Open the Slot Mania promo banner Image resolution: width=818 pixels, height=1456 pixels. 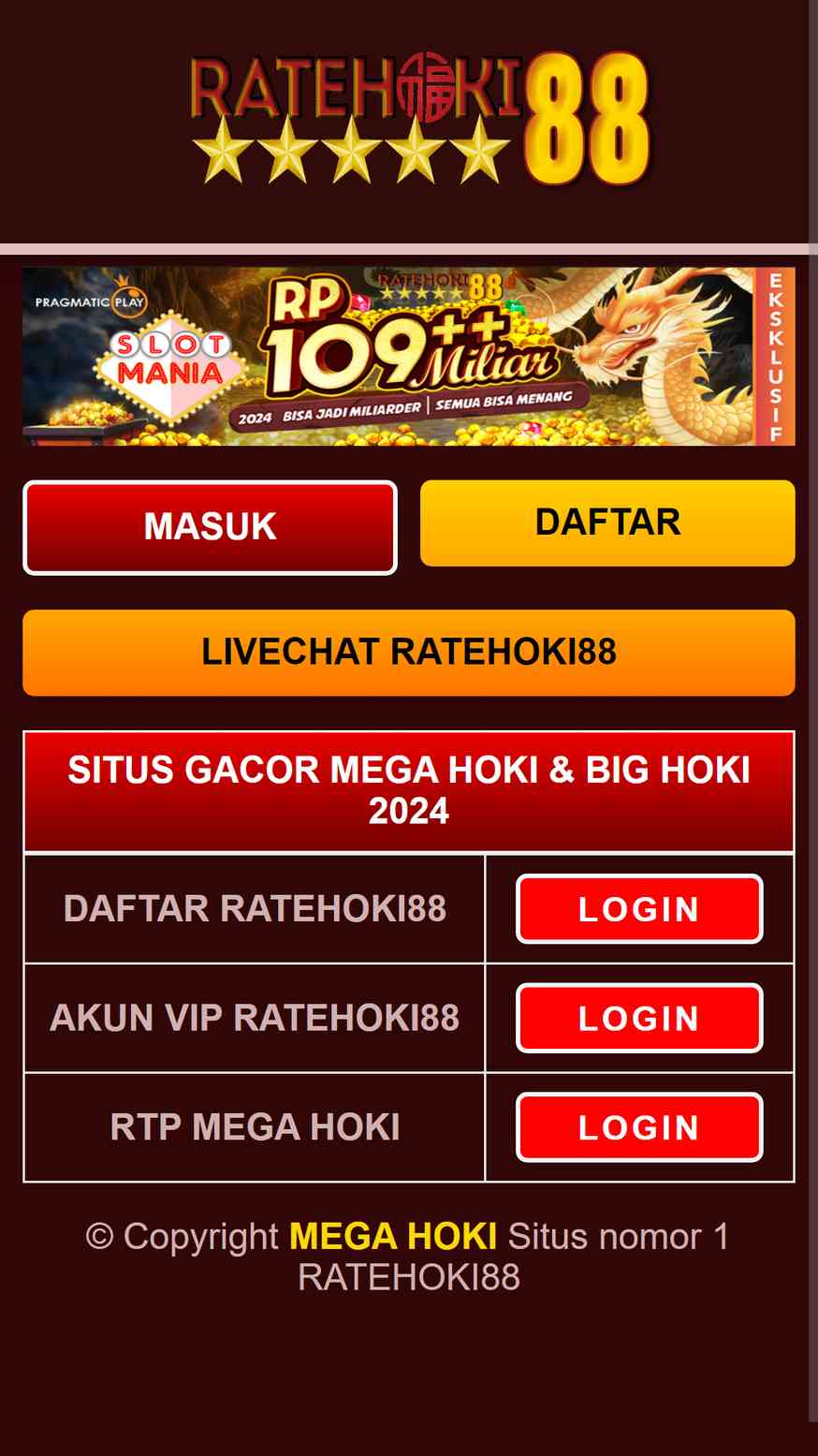pos(409,356)
